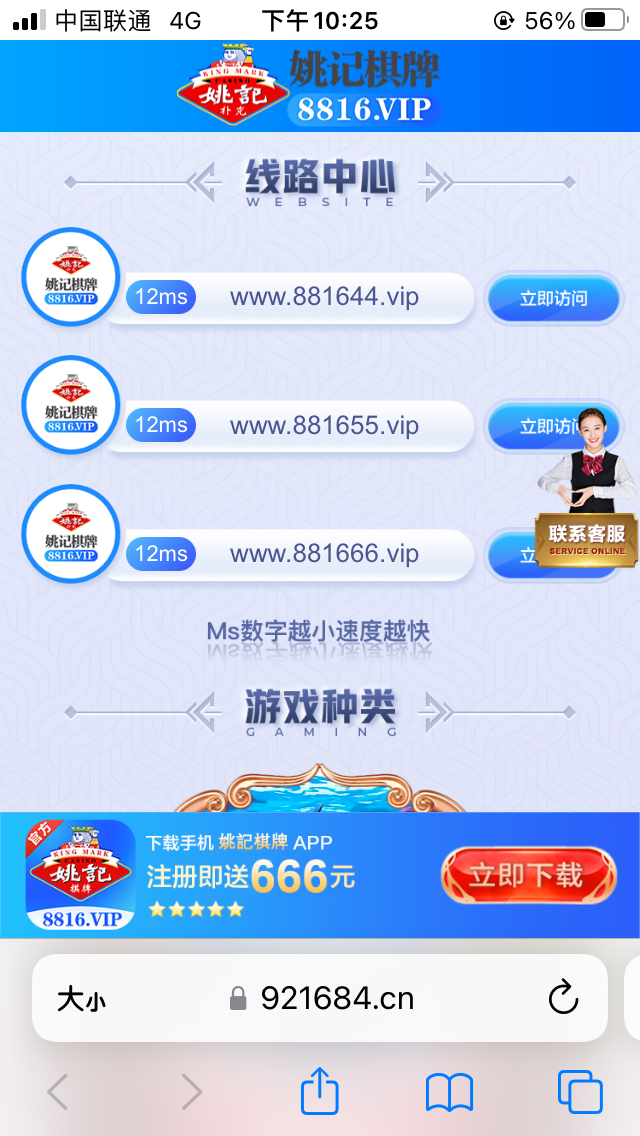Tap the red 立即下载 download button
The width and height of the screenshot is (640, 1136).
527,876
